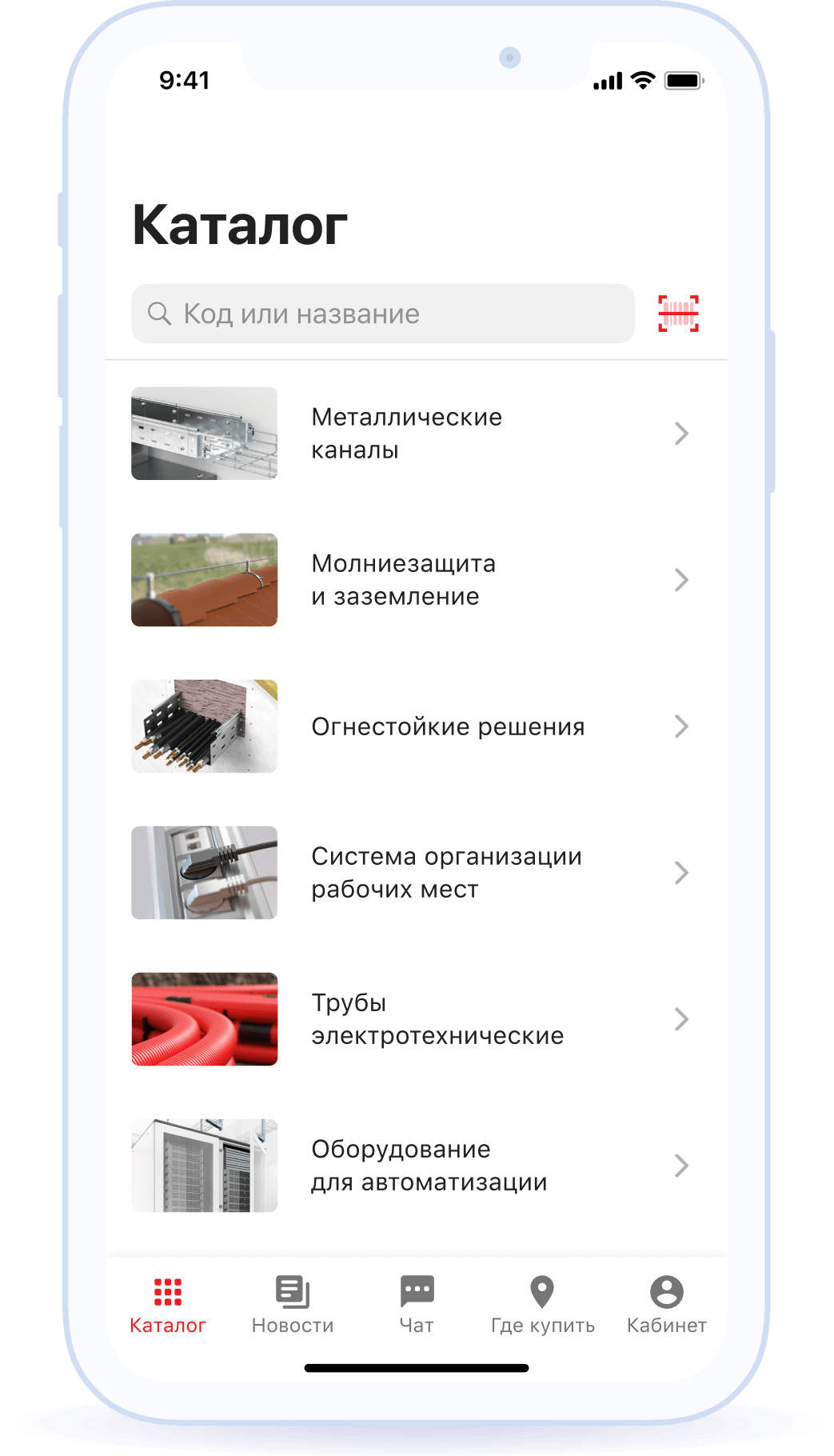Open Молниезащита и заземление category
834x1456 pixels.
[416, 580]
